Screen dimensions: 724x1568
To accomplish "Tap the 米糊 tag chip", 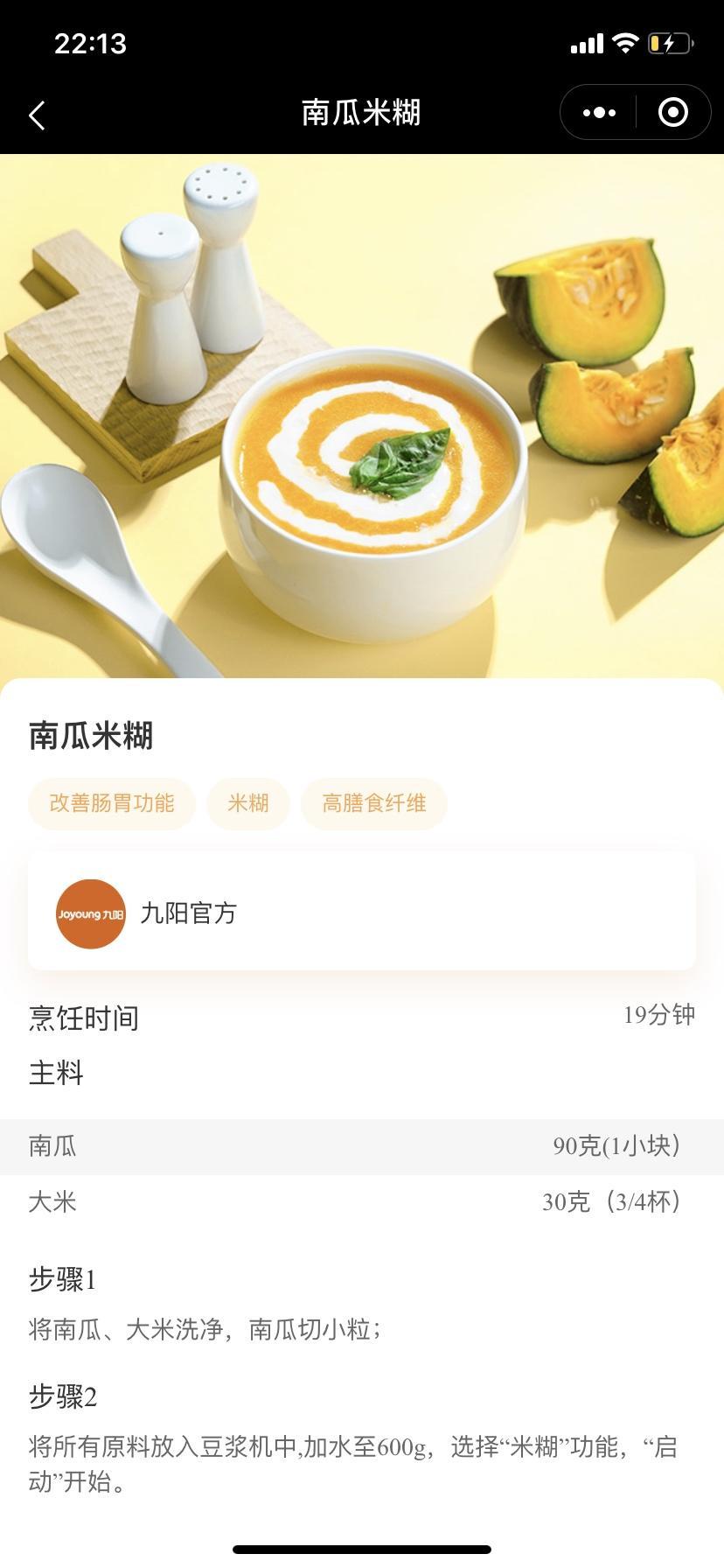I will coord(248,803).
